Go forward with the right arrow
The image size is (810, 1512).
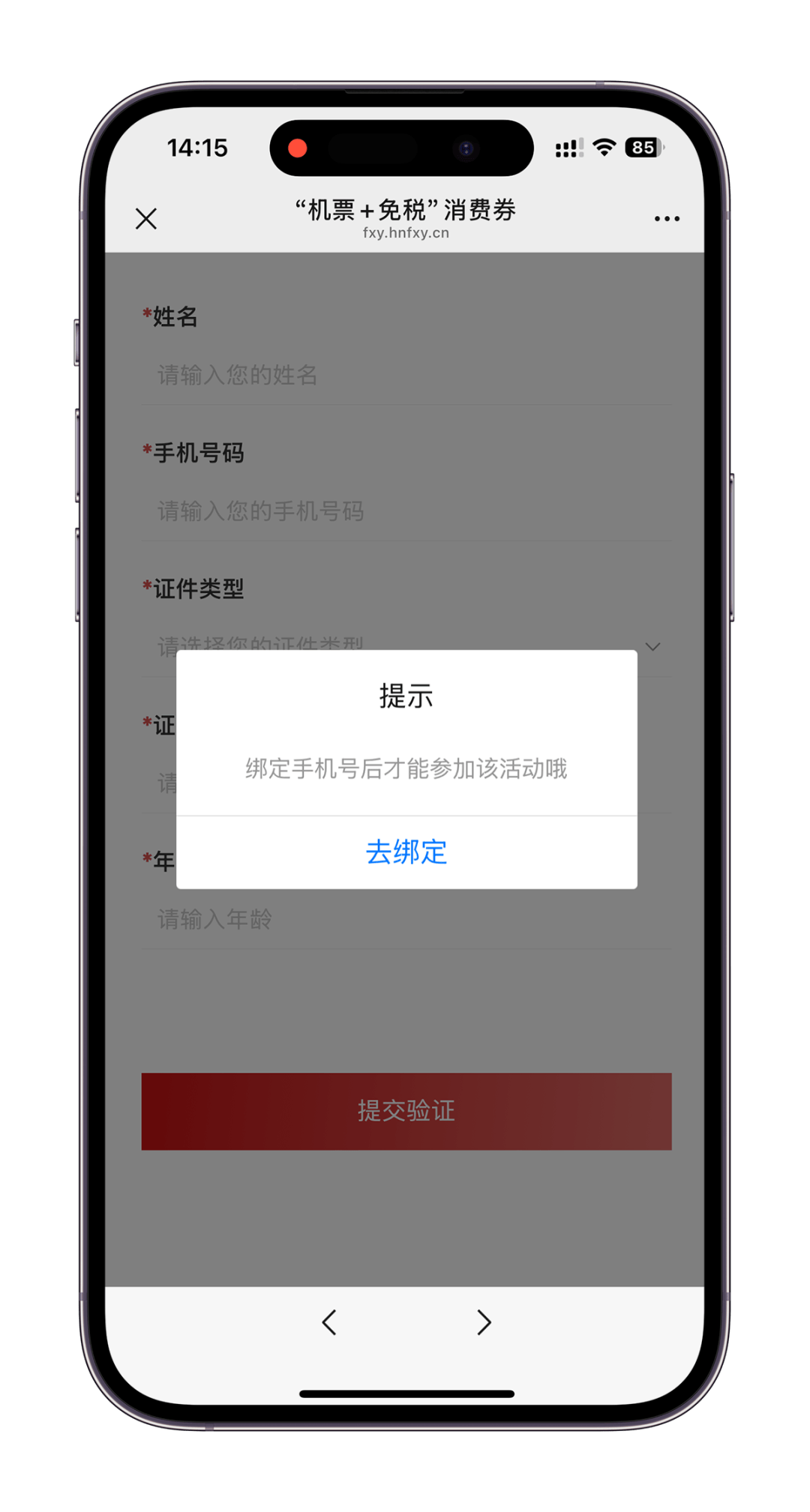484,1322
